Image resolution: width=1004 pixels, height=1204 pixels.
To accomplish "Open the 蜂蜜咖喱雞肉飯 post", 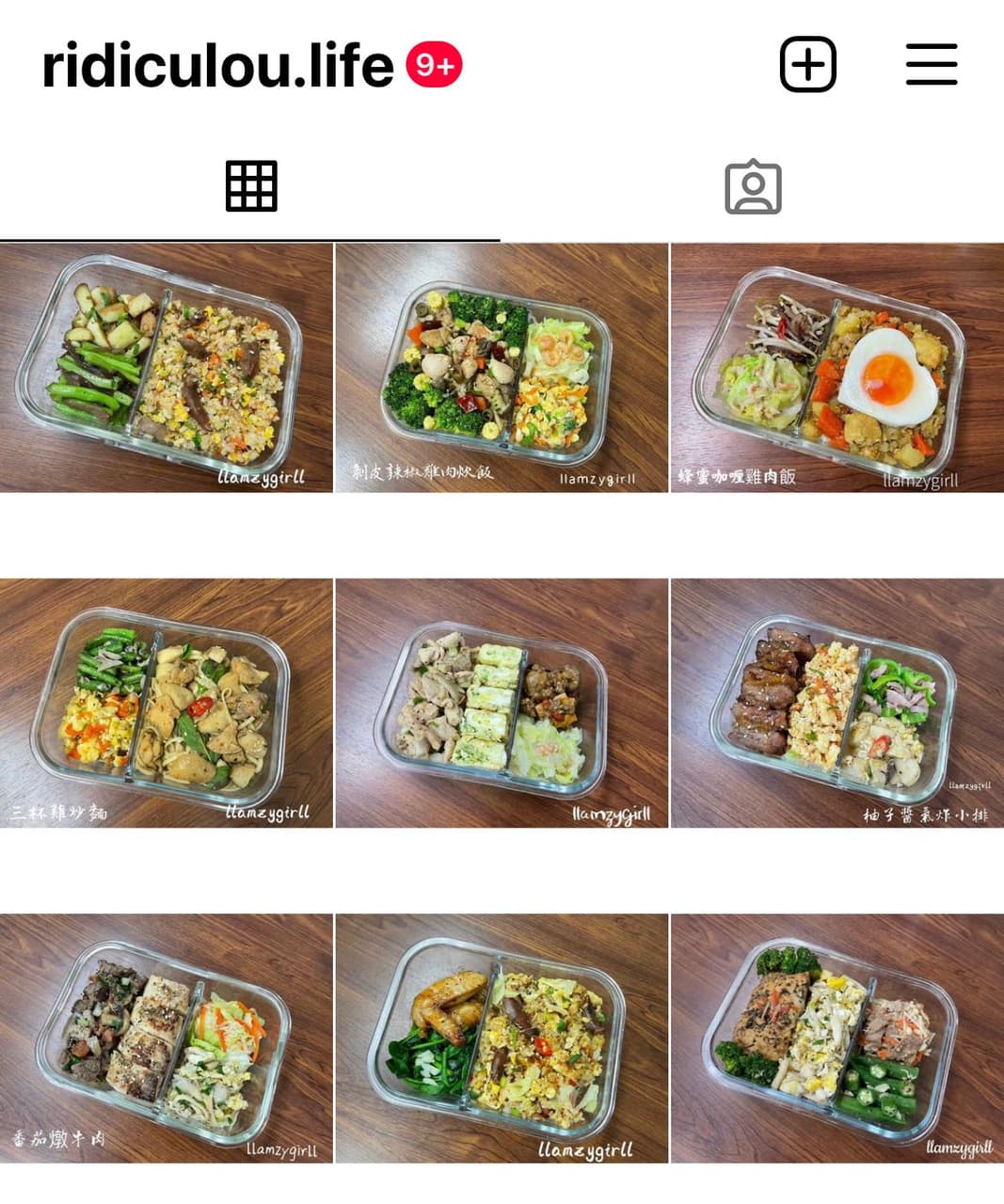I will point(837,368).
